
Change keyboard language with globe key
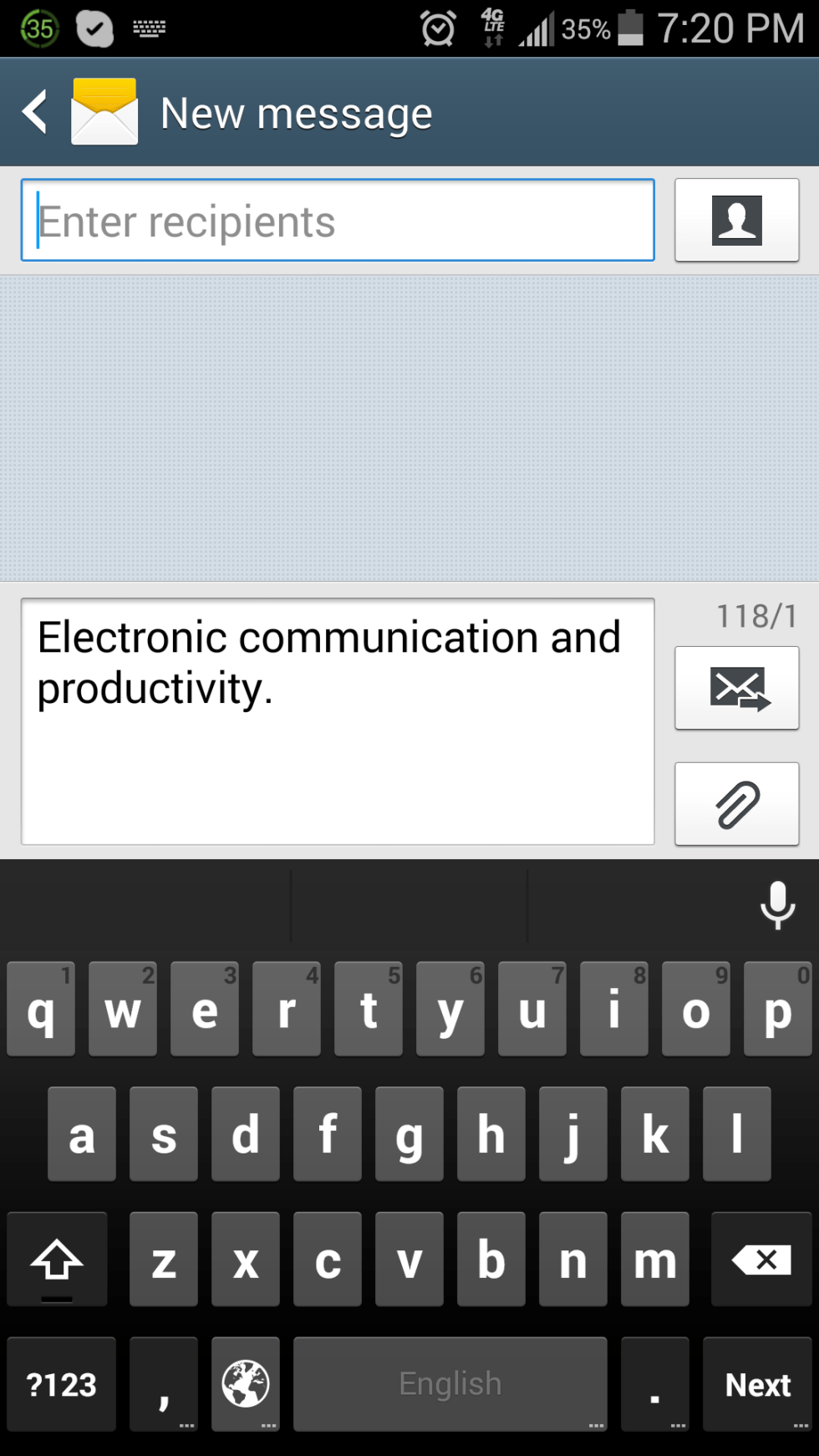coord(245,1384)
